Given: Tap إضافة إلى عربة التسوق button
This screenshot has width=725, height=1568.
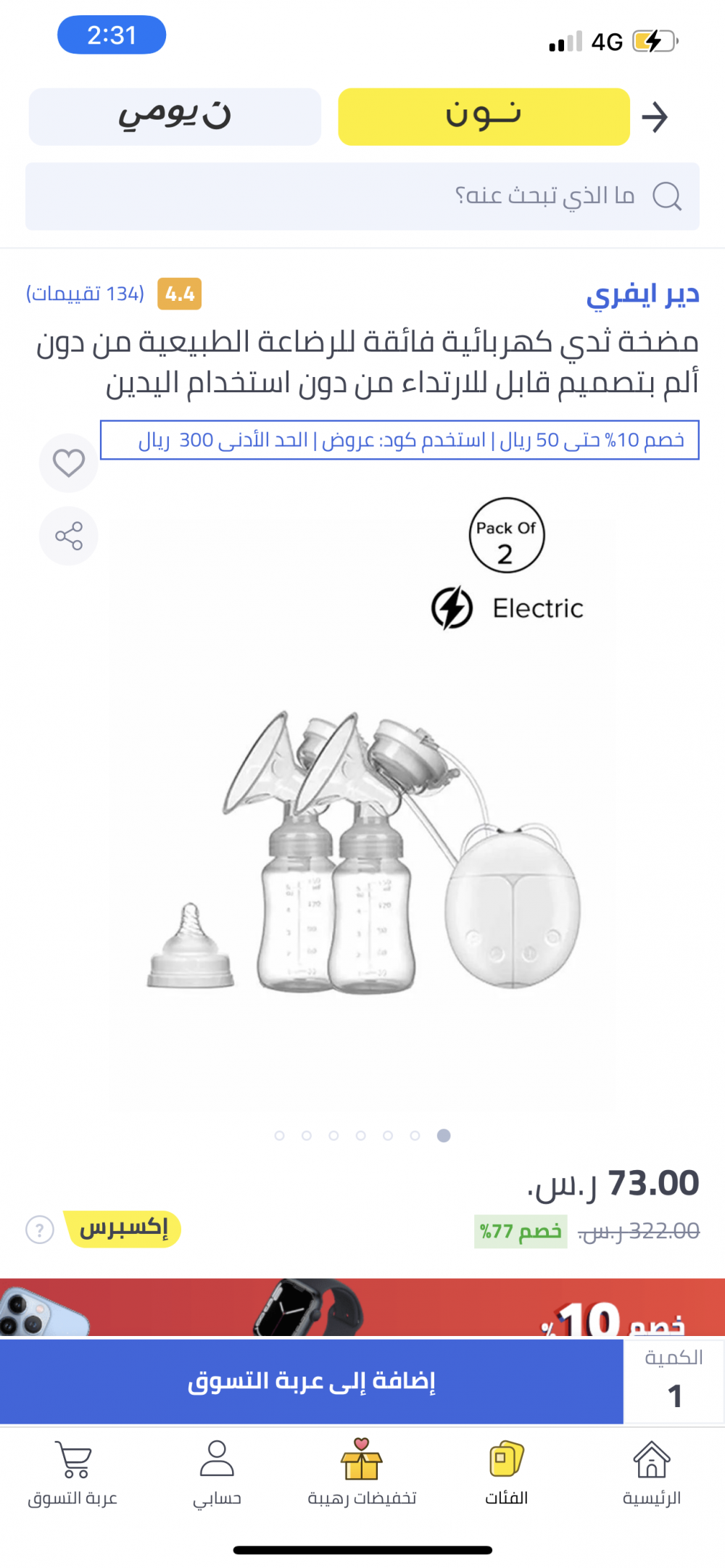Looking at the screenshot, I should pyautogui.click(x=311, y=1381).
